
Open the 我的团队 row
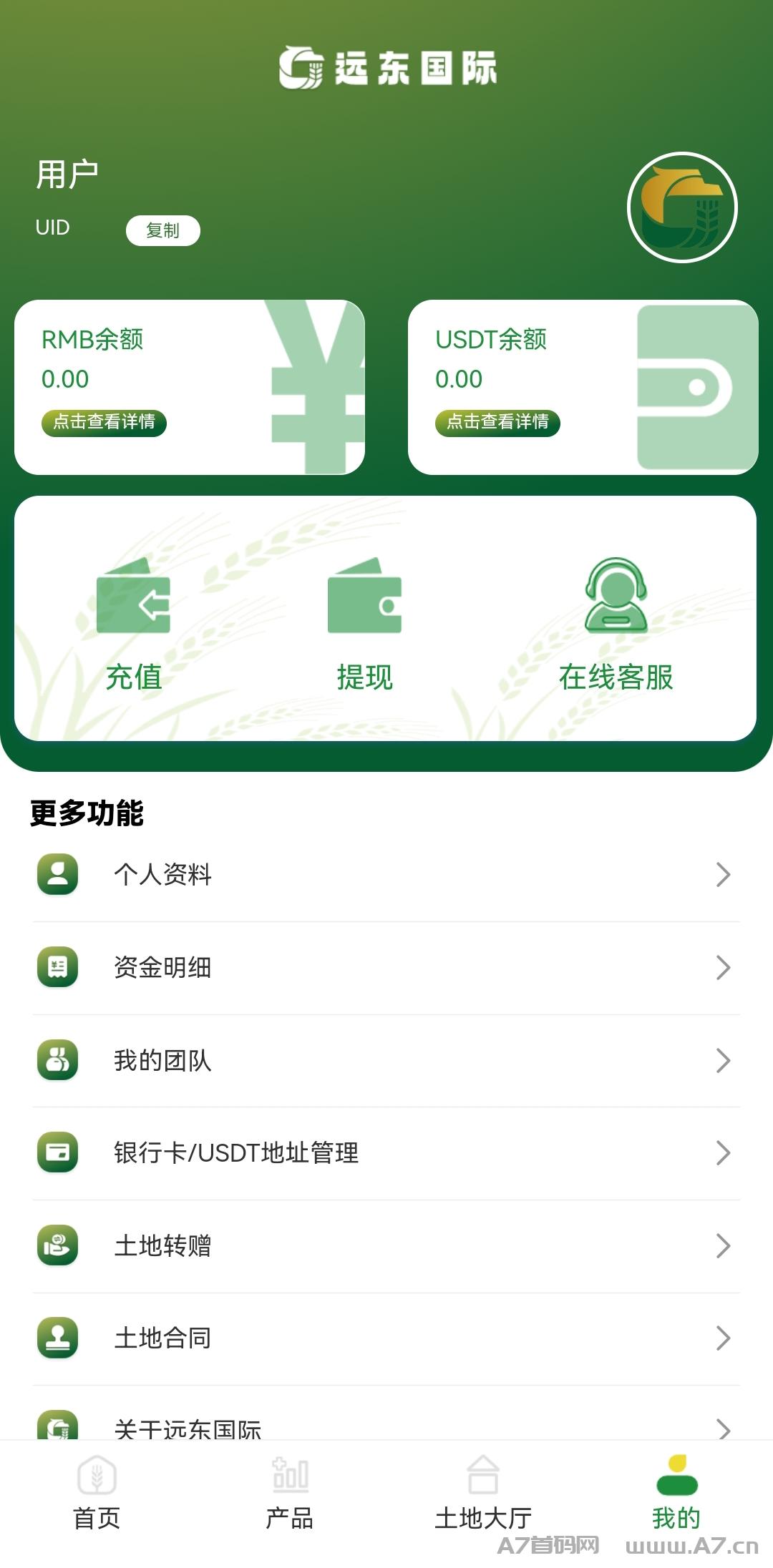click(x=386, y=1061)
